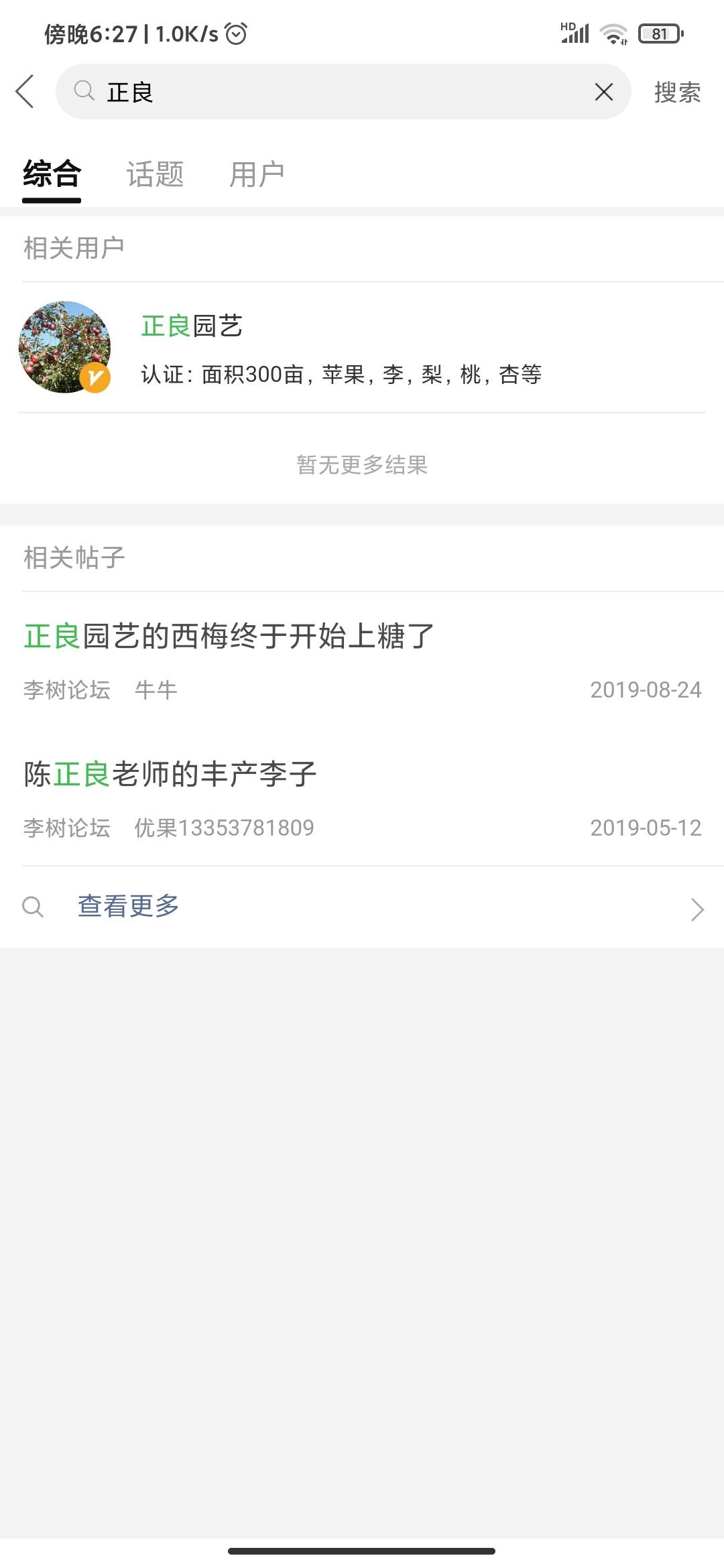Switch to the 话题 tab

click(155, 174)
